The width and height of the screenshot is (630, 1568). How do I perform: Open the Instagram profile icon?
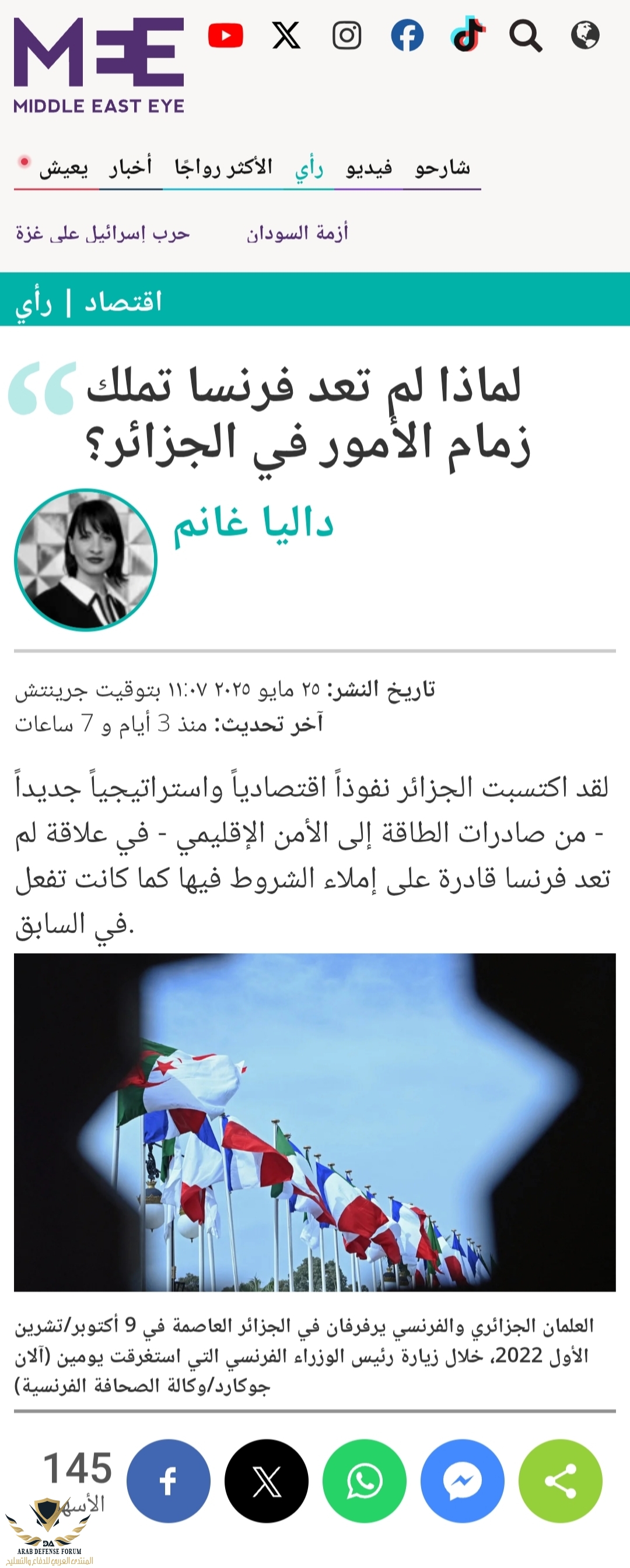pos(346,36)
